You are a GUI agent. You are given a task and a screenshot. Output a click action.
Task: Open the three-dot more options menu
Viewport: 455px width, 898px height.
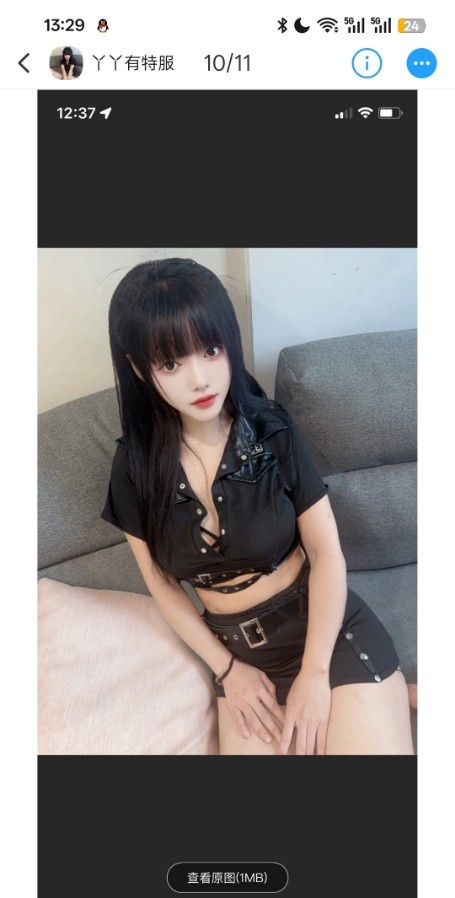point(422,63)
